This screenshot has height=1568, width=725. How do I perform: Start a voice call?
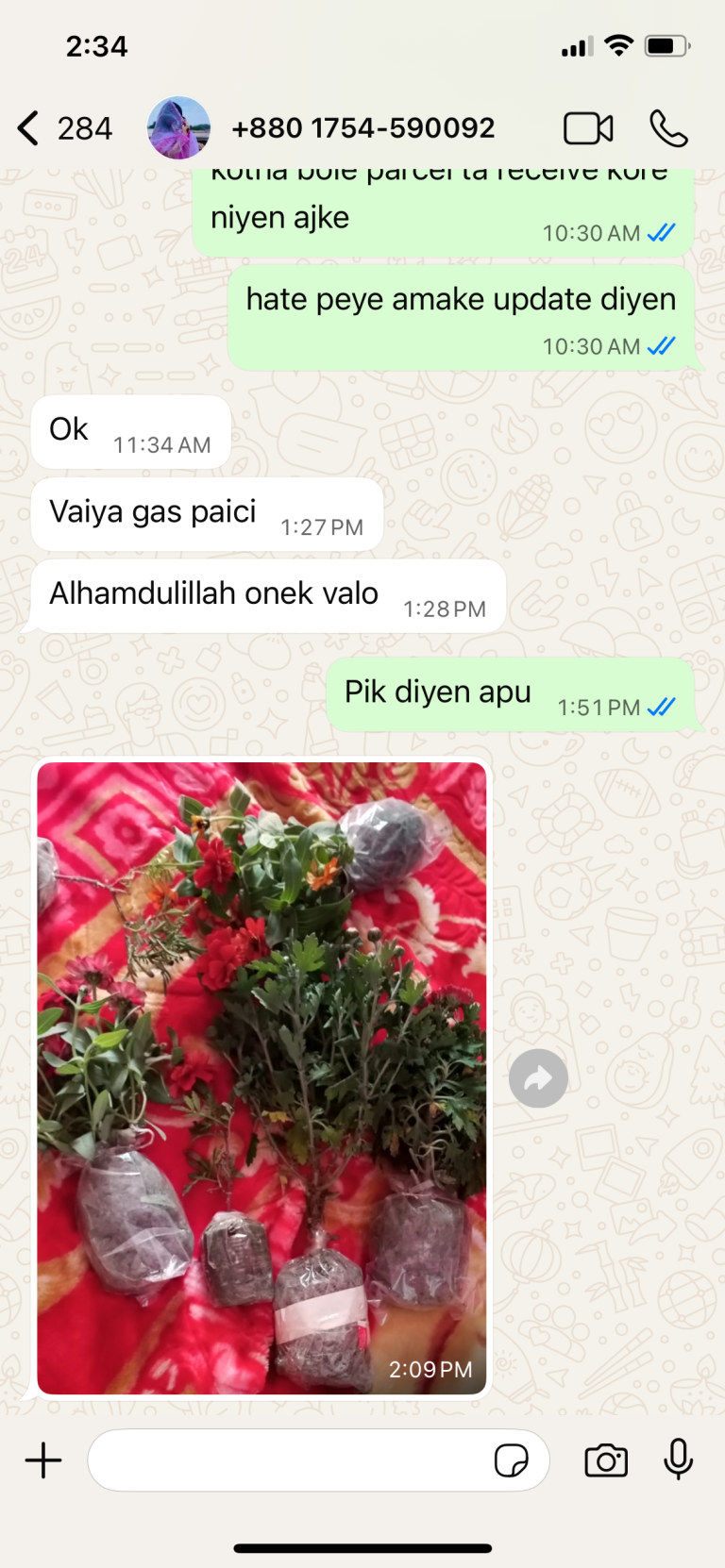point(668,128)
